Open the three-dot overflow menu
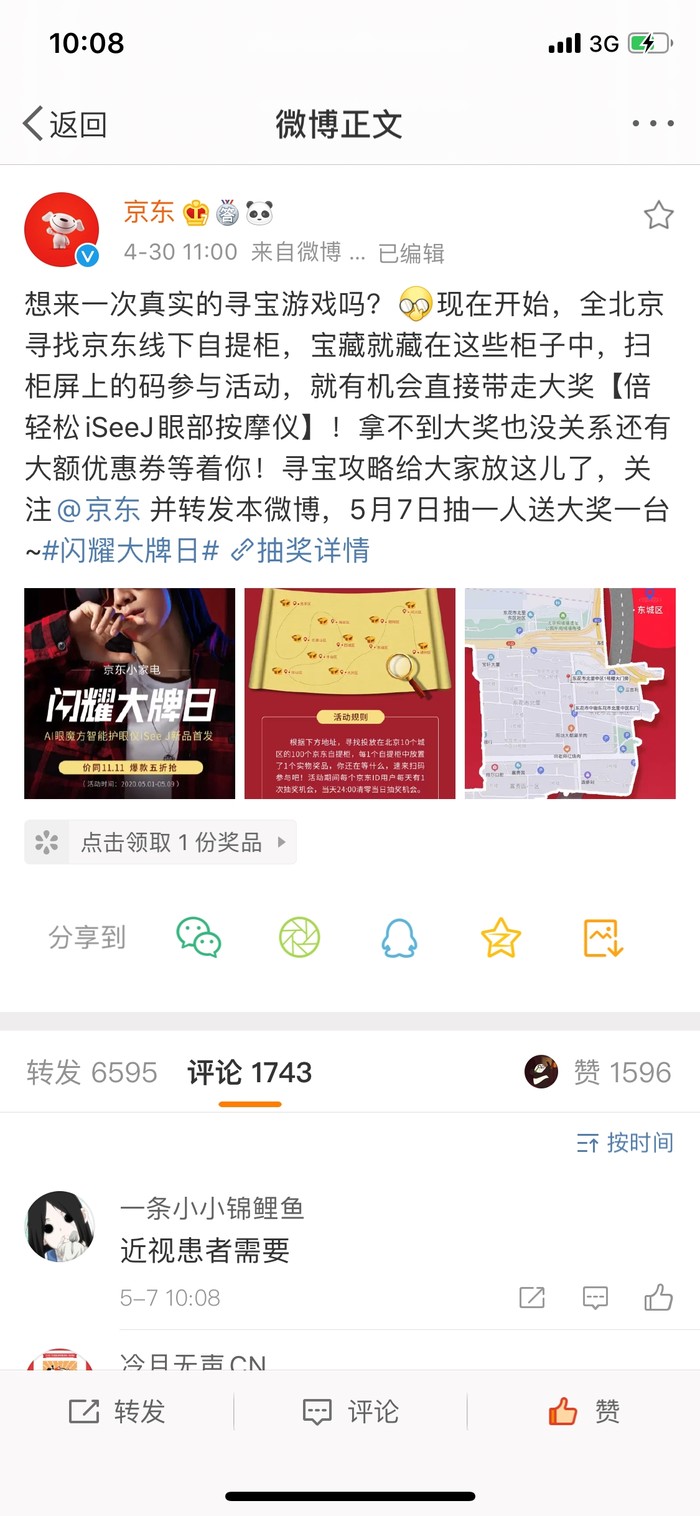Screen dimensions: 700x1516 (x=653, y=124)
